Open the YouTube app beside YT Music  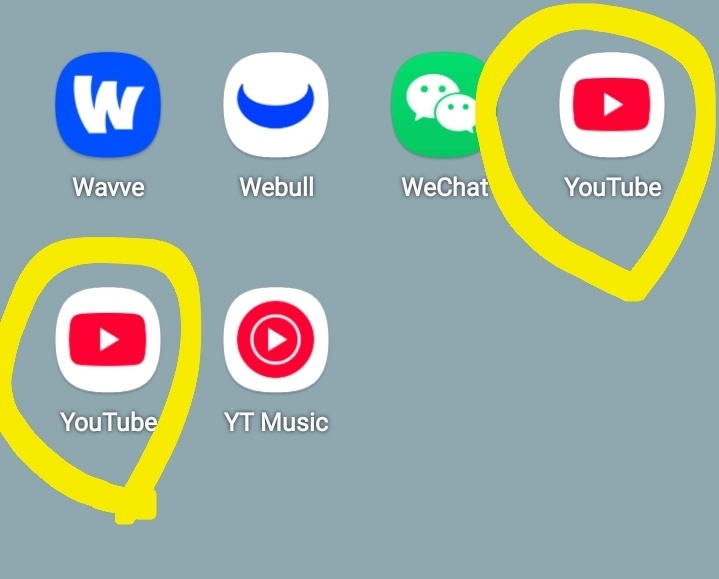tap(108, 339)
